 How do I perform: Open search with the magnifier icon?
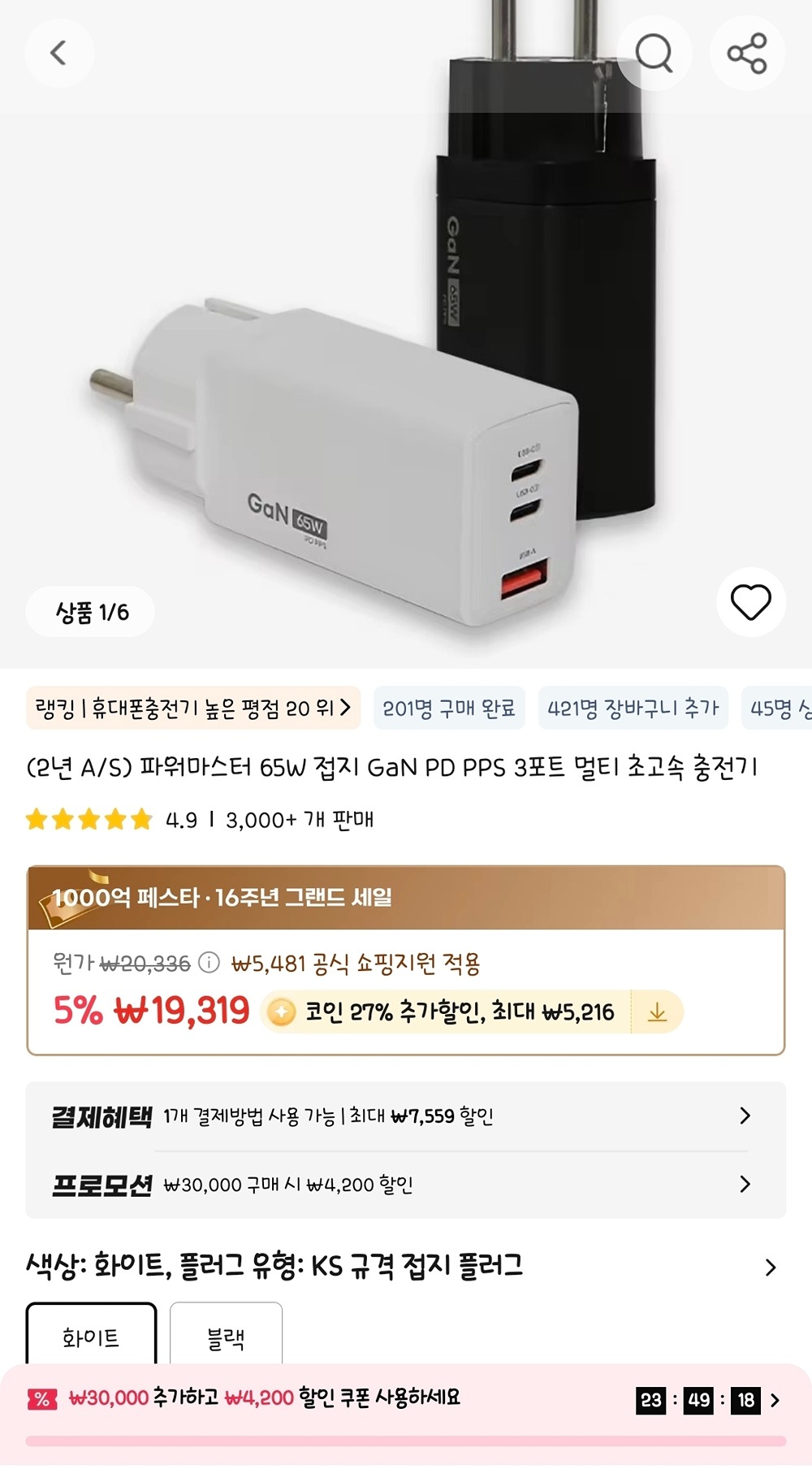[x=654, y=54]
